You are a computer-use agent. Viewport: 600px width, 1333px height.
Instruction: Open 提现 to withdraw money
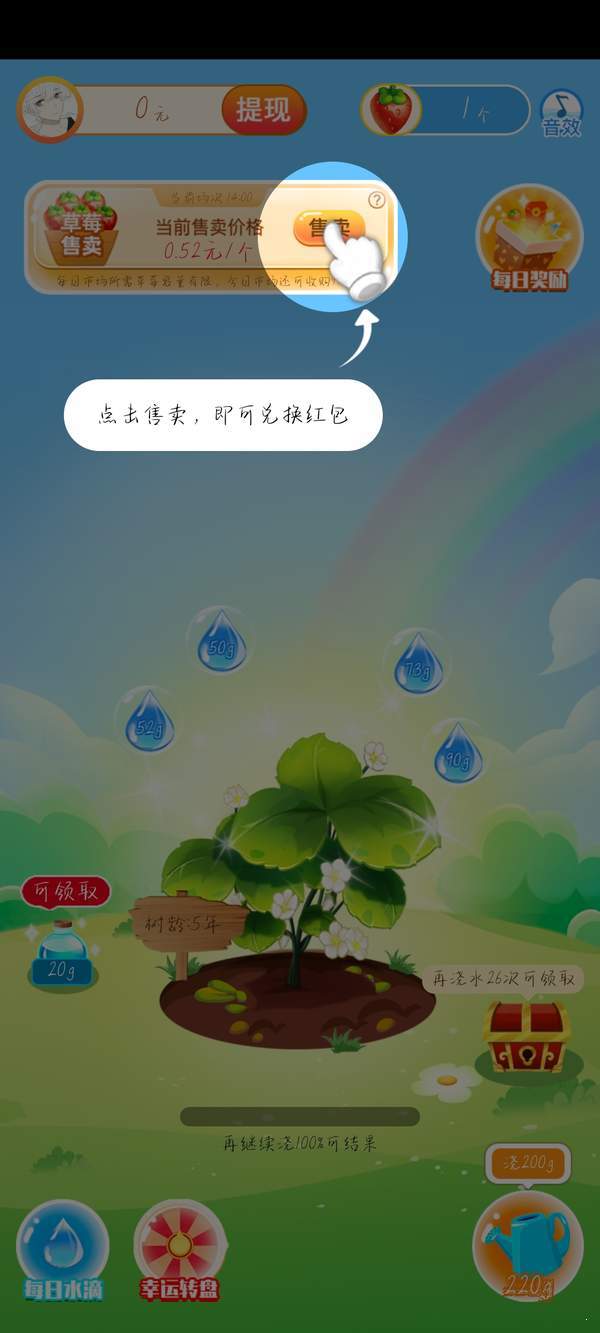[263, 110]
